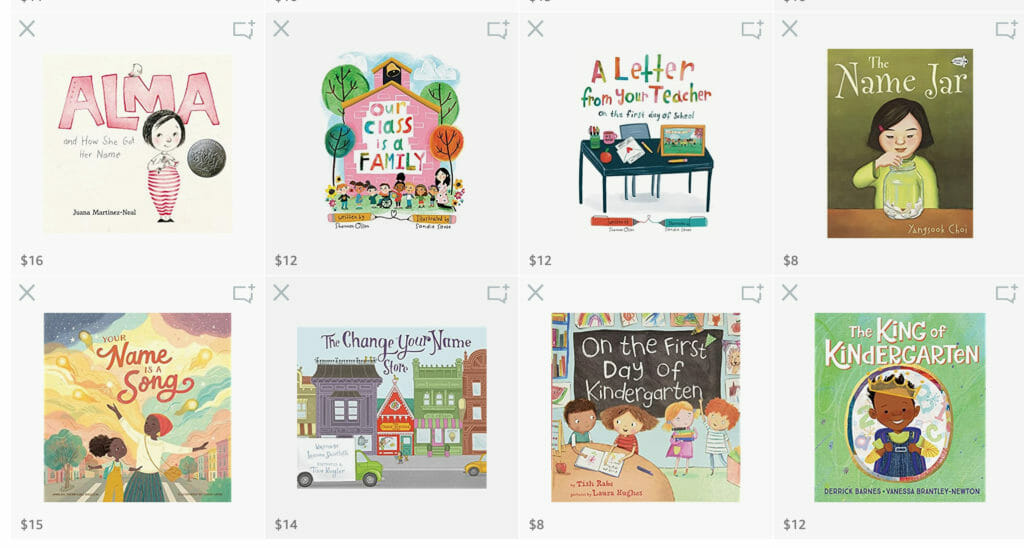This screenshot has width=1024, height=548.
Task: Remove The King of Kindergarten item
Action: click(x=789, y=293)
